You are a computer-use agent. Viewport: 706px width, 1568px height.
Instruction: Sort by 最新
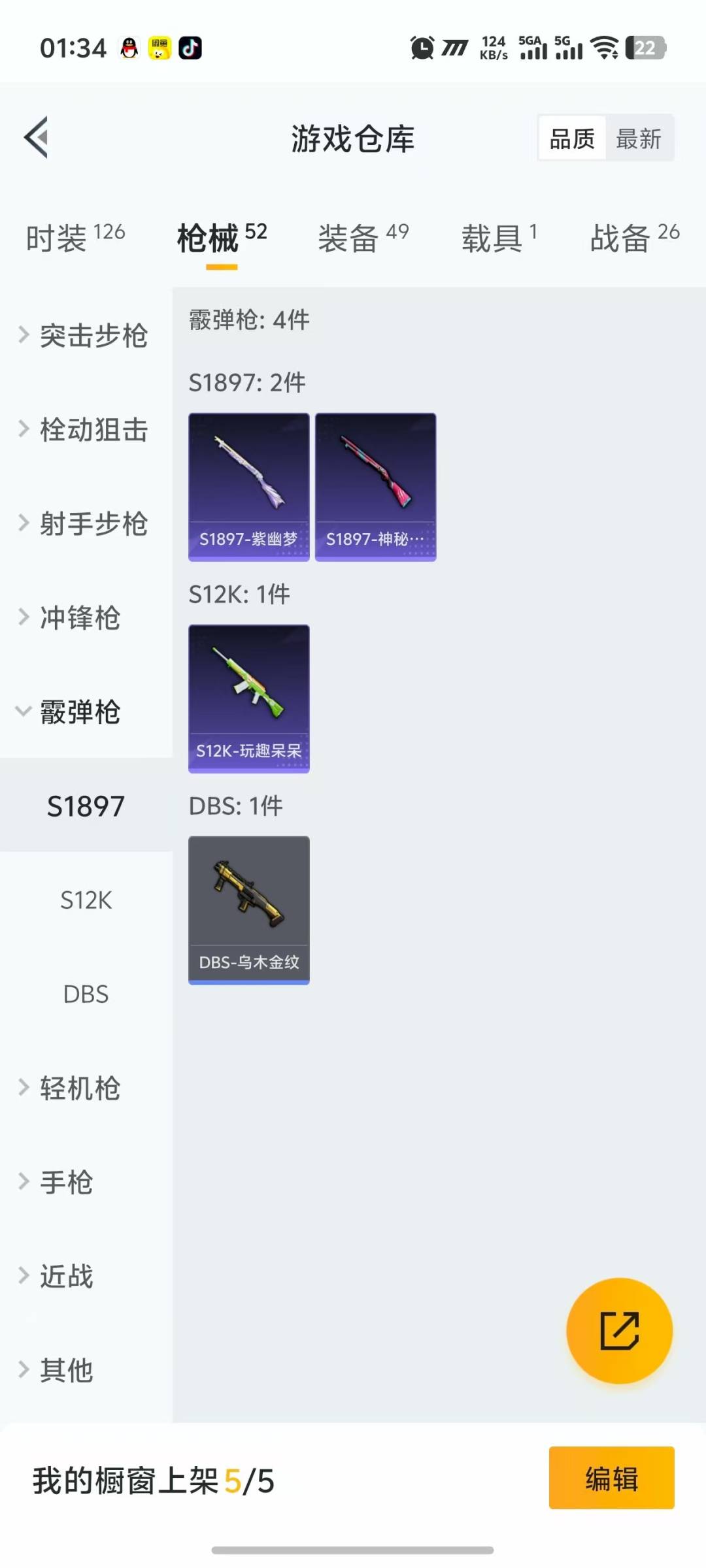(x=639, y=139)
